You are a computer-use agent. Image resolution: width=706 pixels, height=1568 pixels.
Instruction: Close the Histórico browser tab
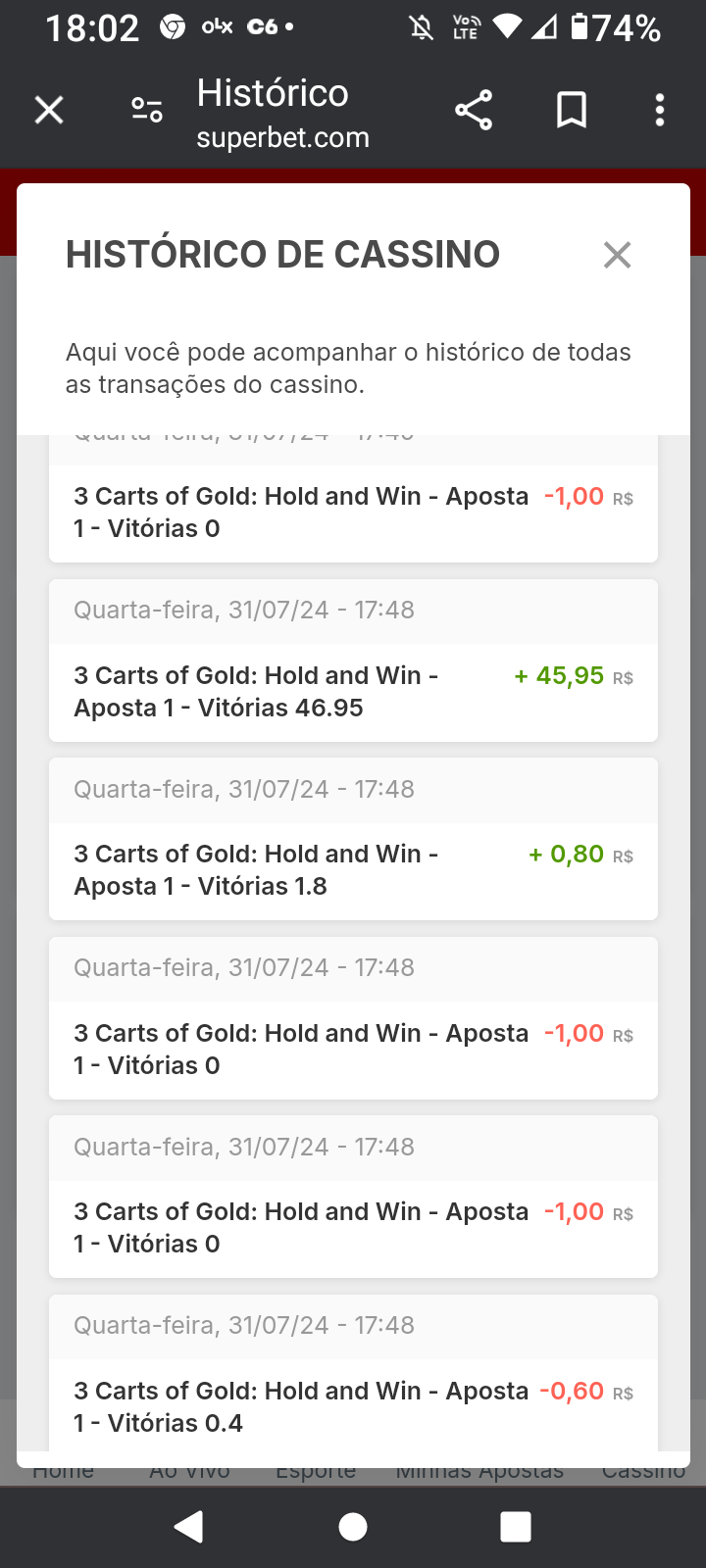point(49,110)
